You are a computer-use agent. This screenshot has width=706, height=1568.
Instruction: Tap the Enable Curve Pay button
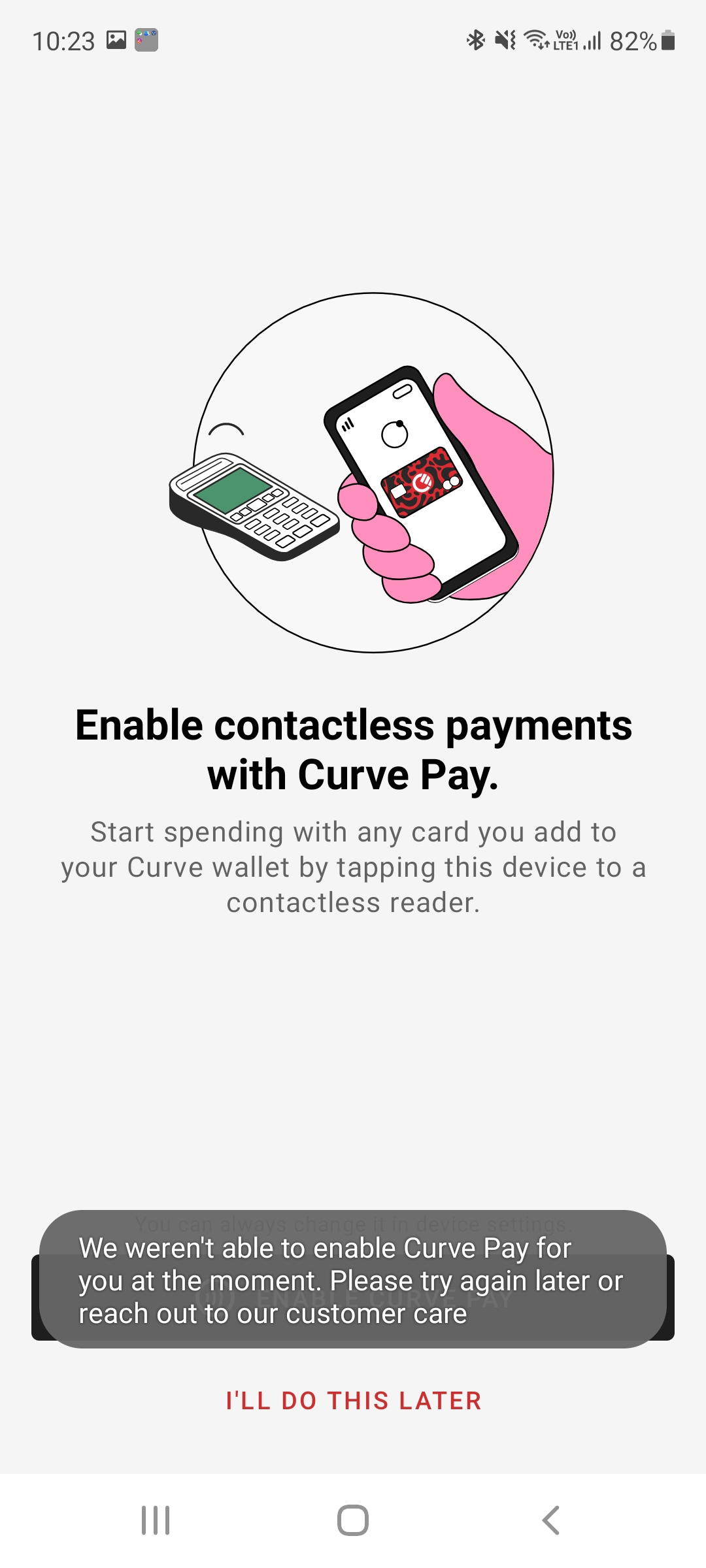pos(353,1298)
